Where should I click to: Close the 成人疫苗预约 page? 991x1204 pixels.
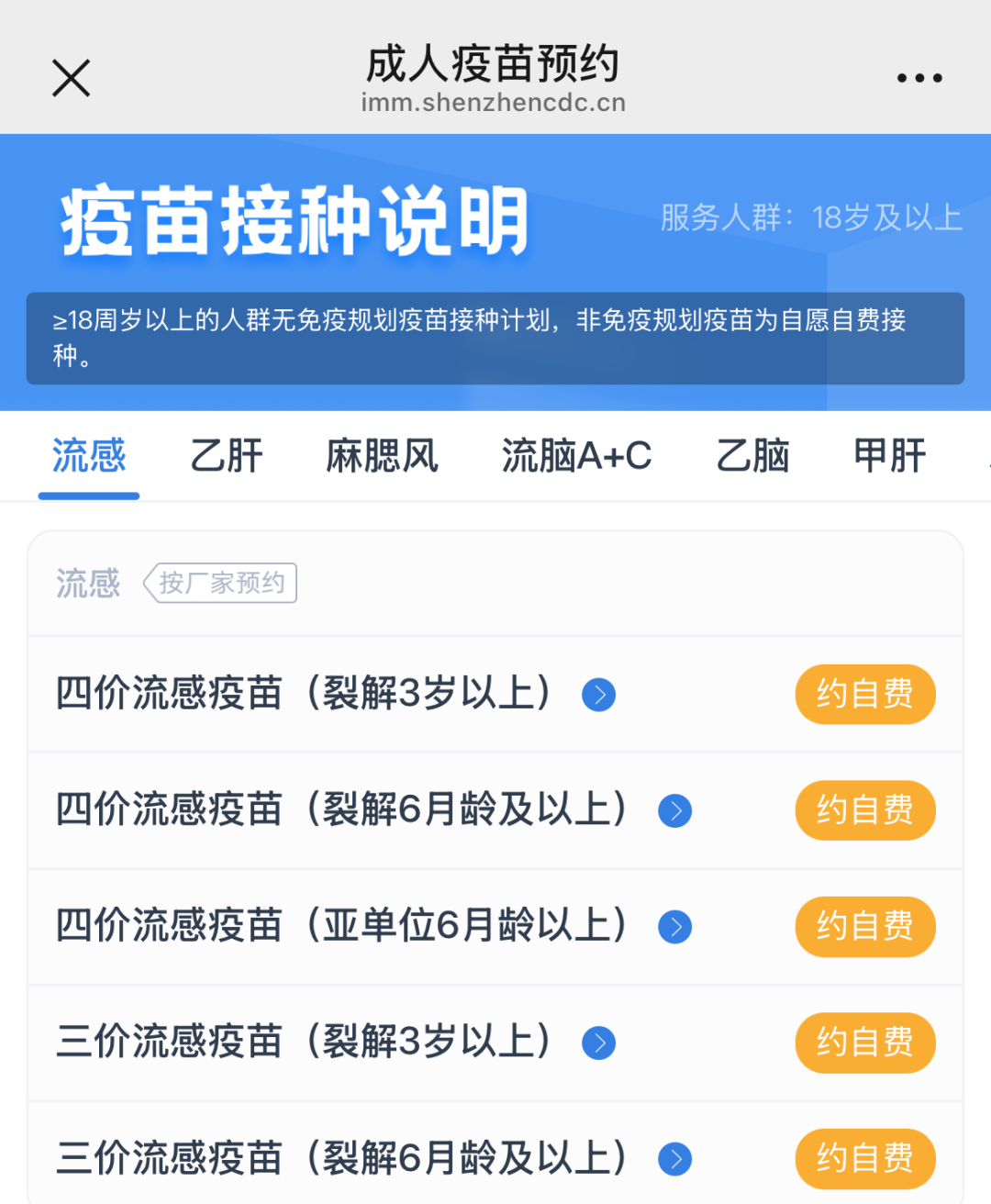[x=71, y=78]
